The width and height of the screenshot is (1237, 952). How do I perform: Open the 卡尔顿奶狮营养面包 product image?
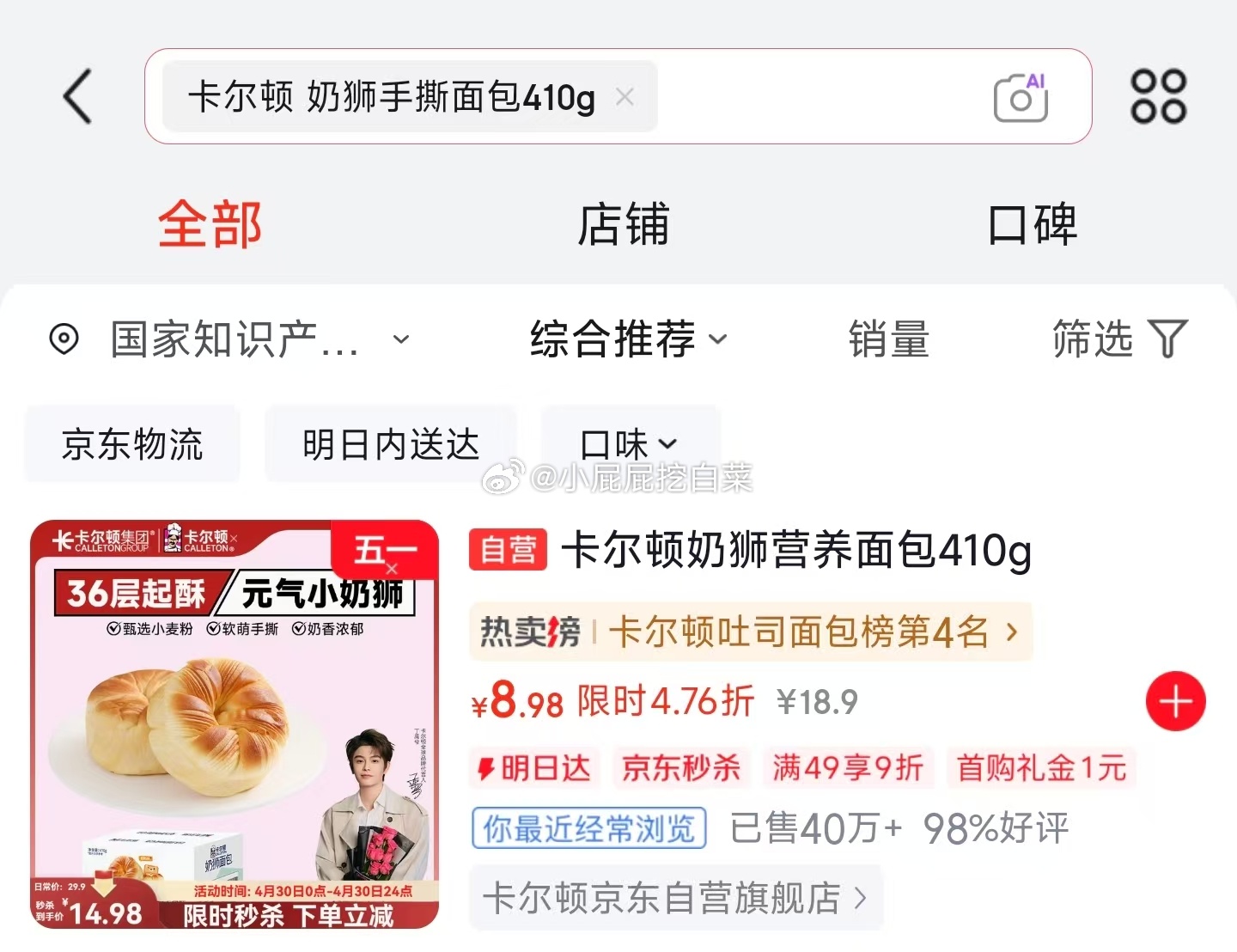[x=235, y=724]
